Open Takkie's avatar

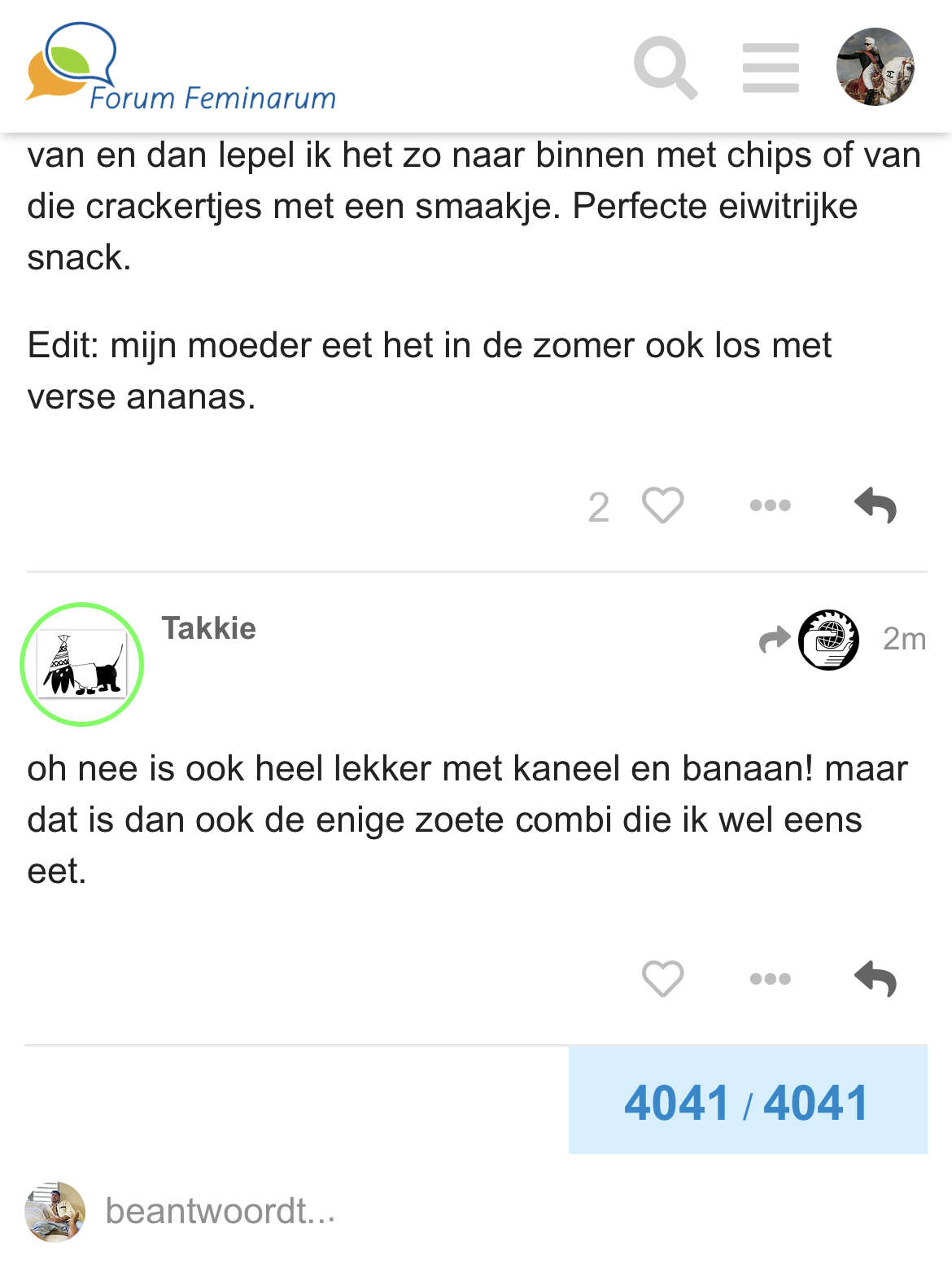82,664
